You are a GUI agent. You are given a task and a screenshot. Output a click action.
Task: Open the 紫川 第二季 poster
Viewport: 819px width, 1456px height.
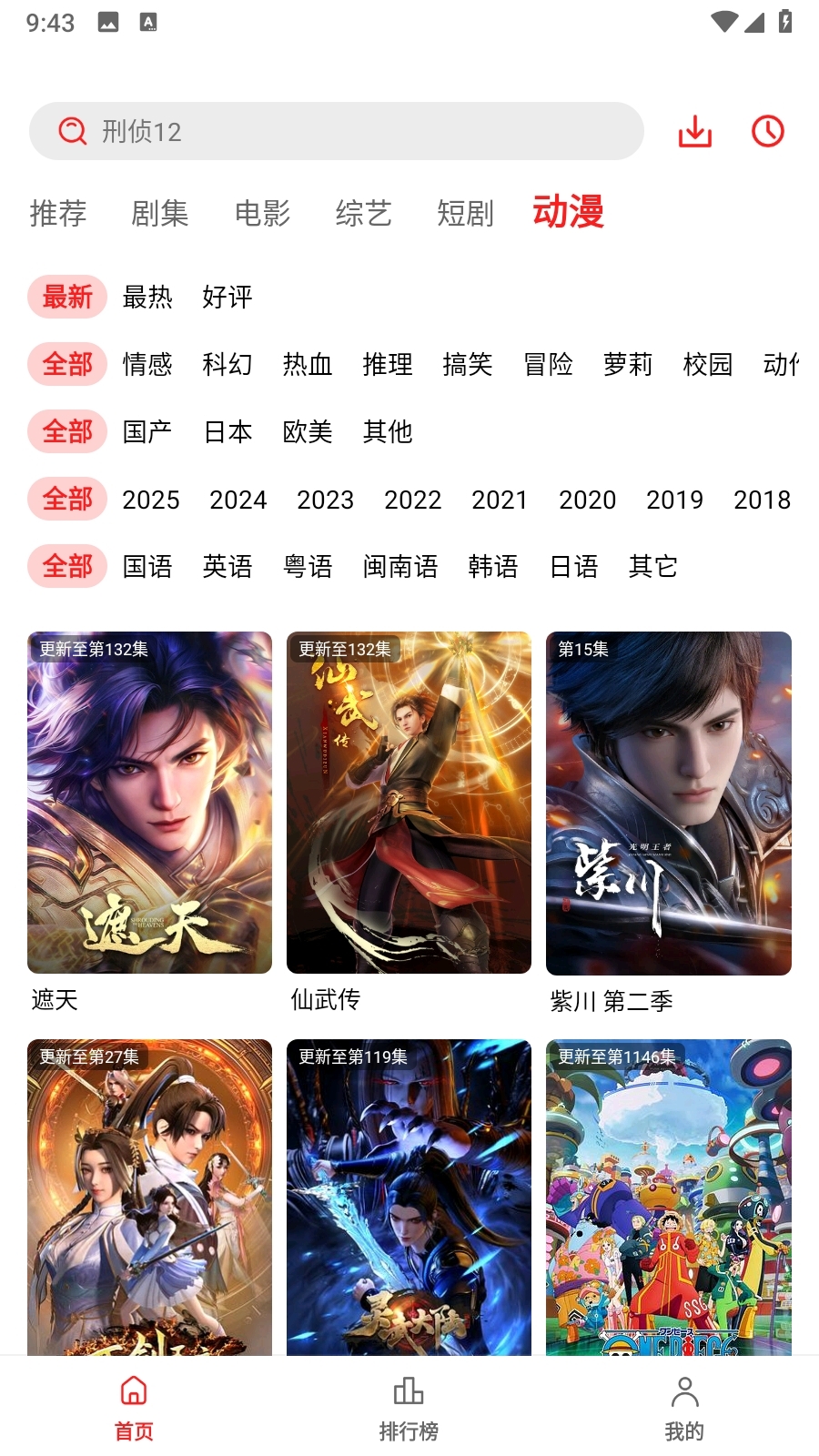point(669,801)
